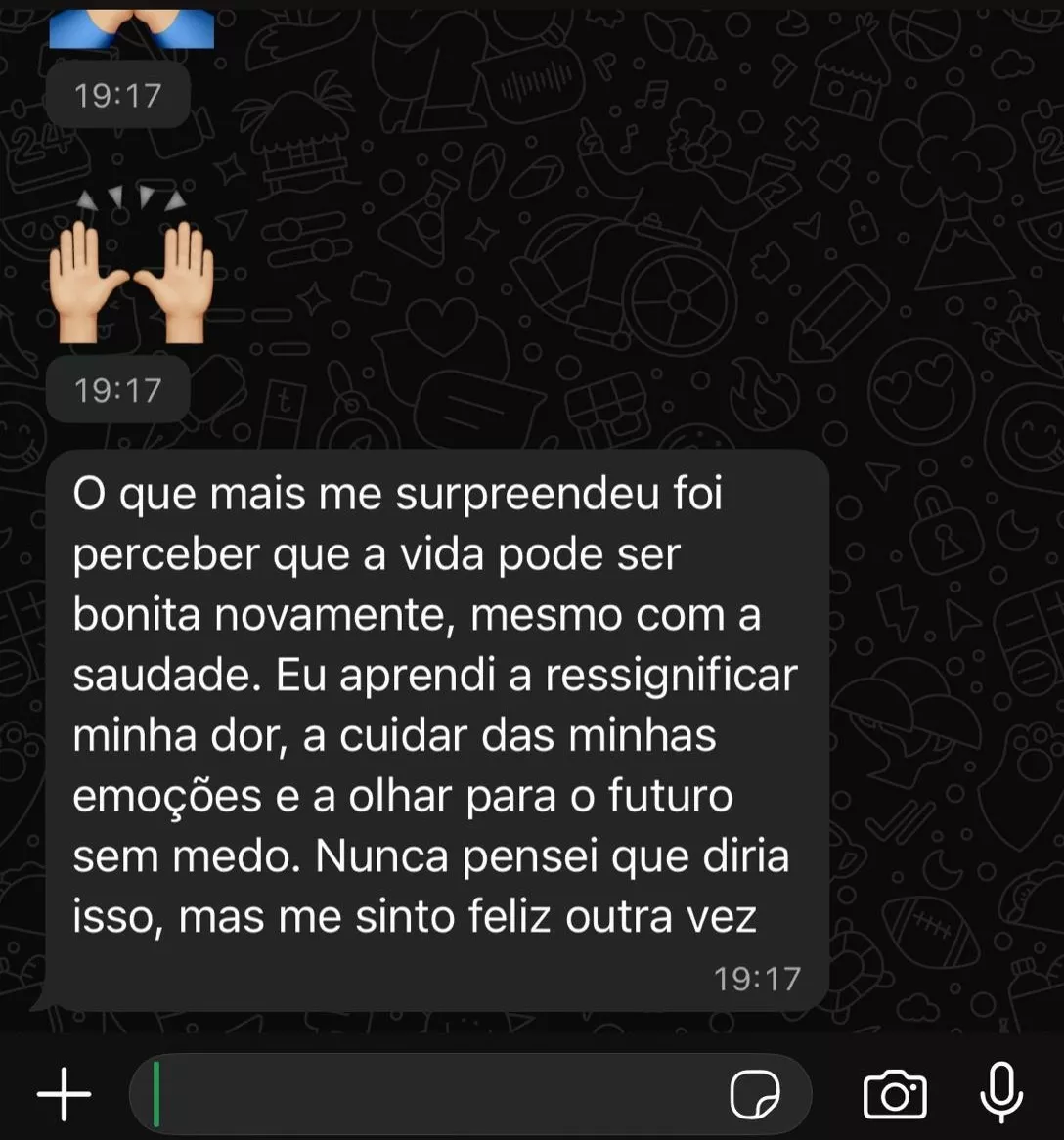Tap the 19:17 timestamp below the raising hands

(117, 389)
